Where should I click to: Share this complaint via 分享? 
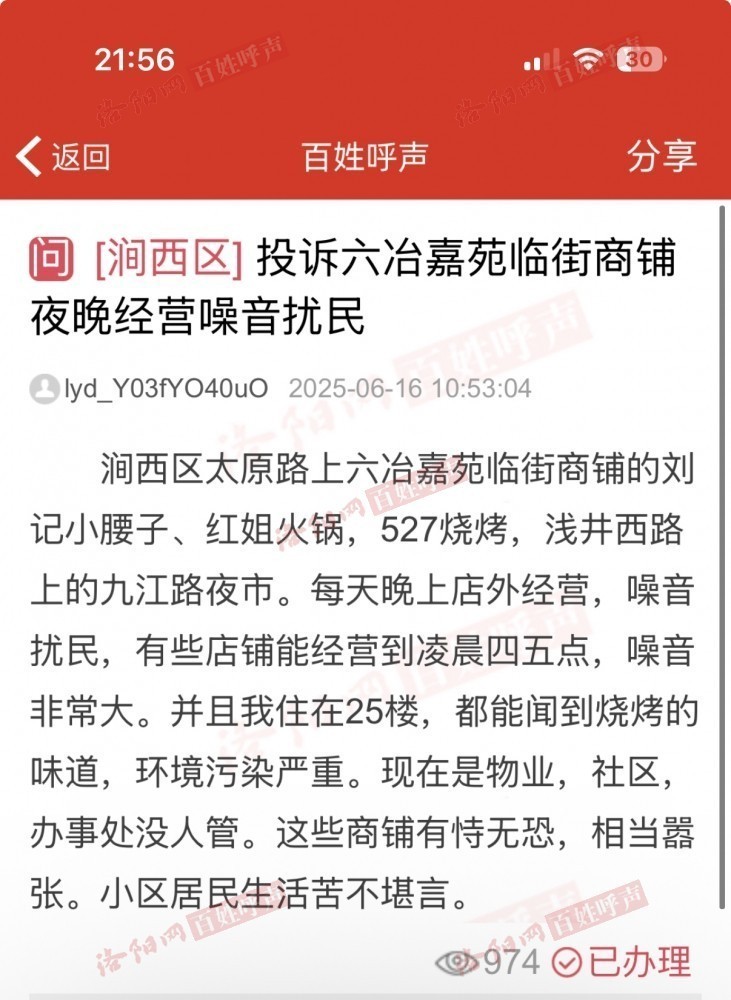(661, 156)
